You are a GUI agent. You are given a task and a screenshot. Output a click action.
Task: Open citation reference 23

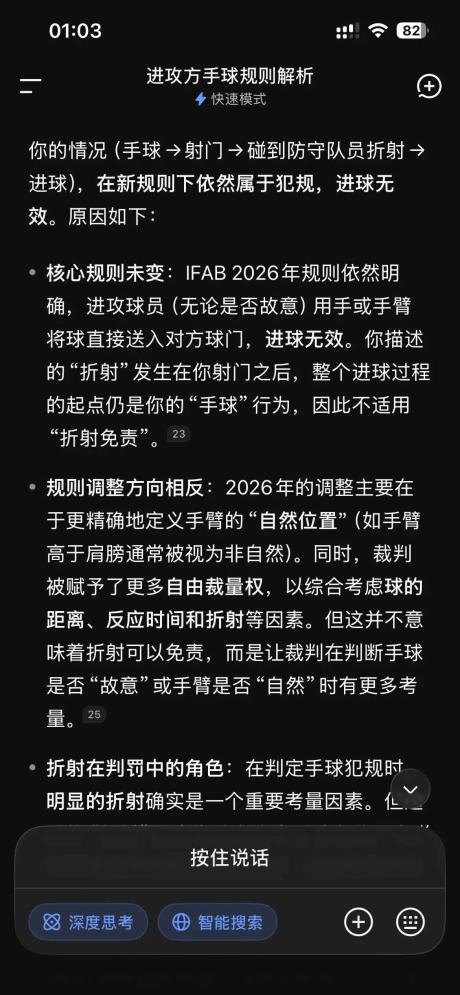click(x=178, y=434)
